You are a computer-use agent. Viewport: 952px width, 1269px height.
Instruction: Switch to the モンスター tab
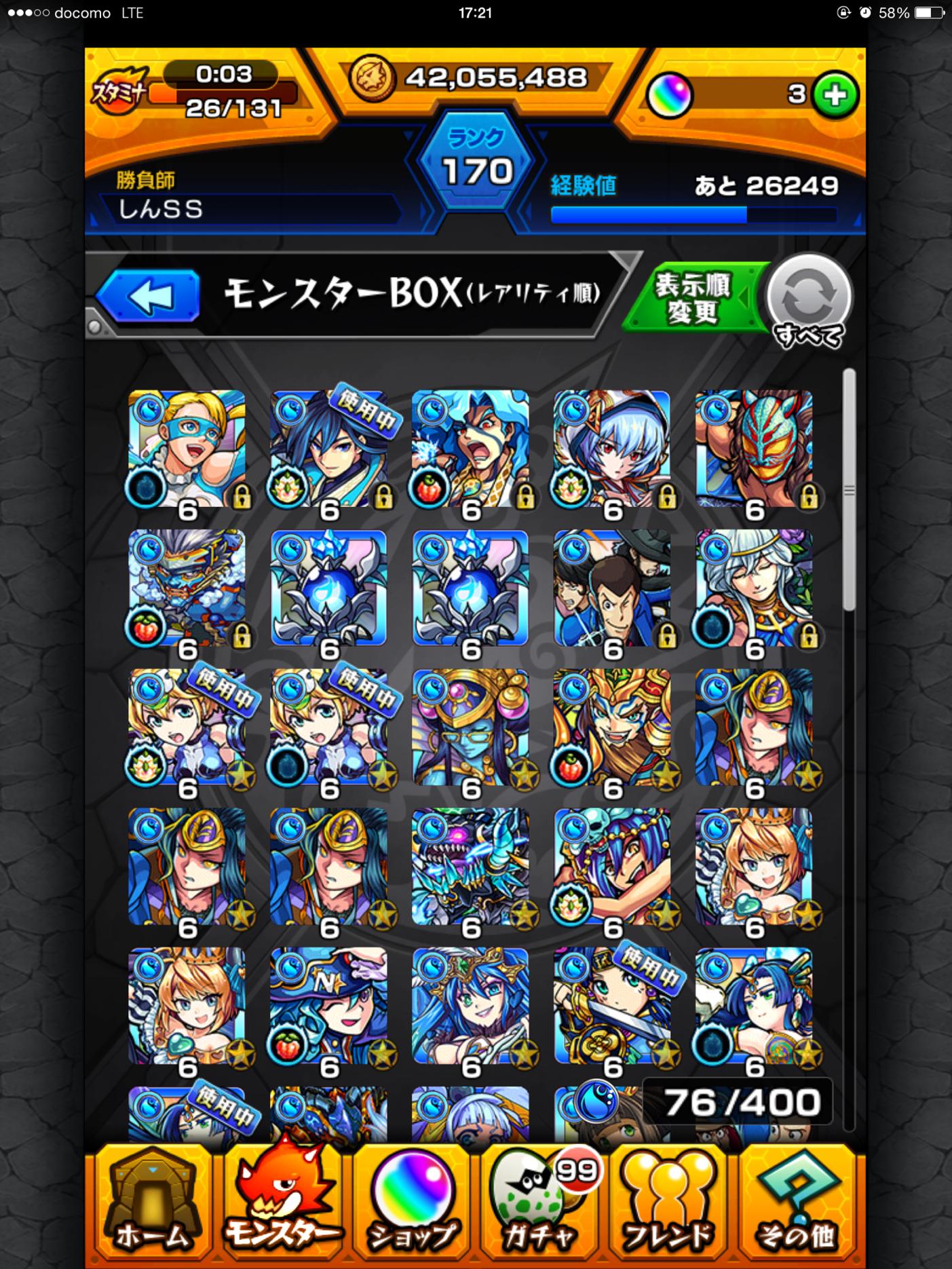[x=282, y=1207]
